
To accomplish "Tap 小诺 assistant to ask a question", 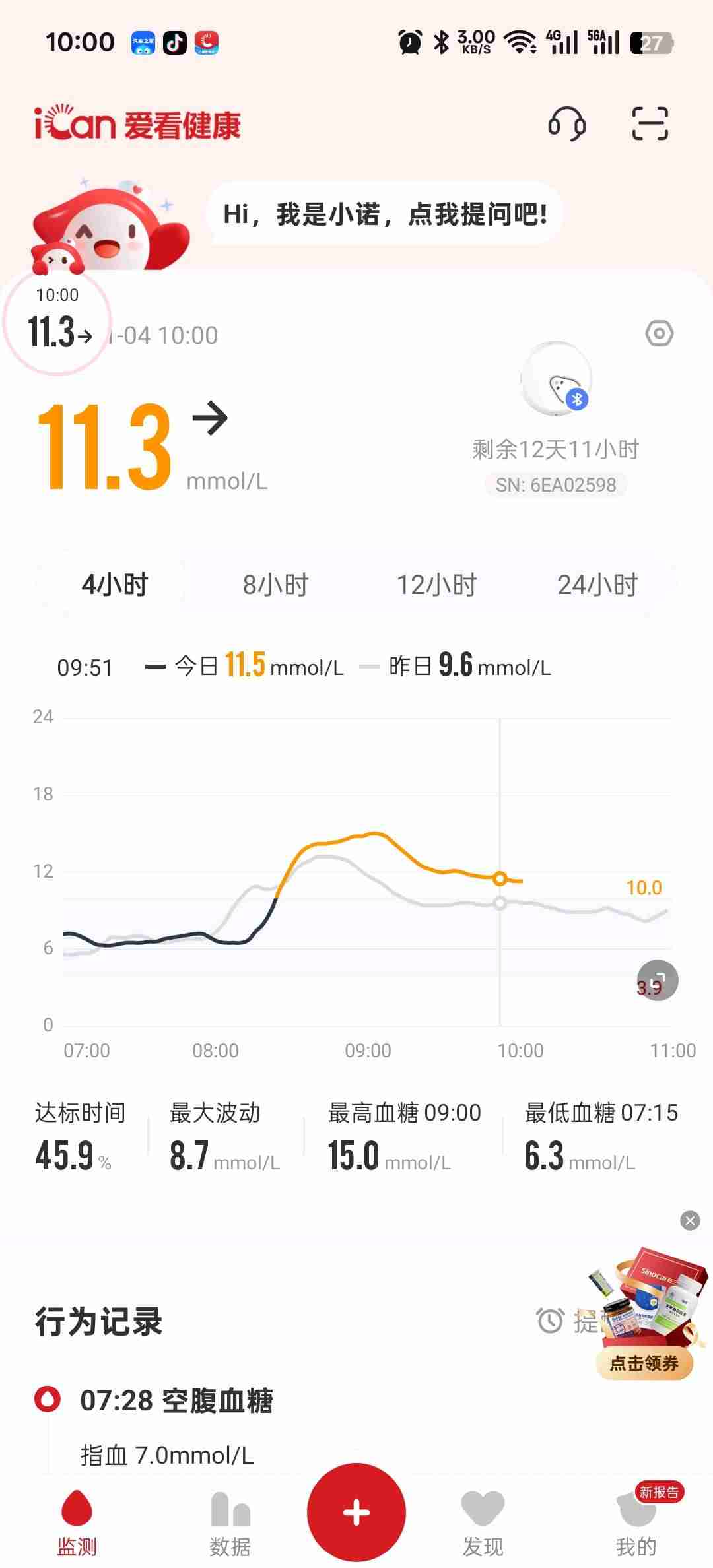I will [384, 214].
